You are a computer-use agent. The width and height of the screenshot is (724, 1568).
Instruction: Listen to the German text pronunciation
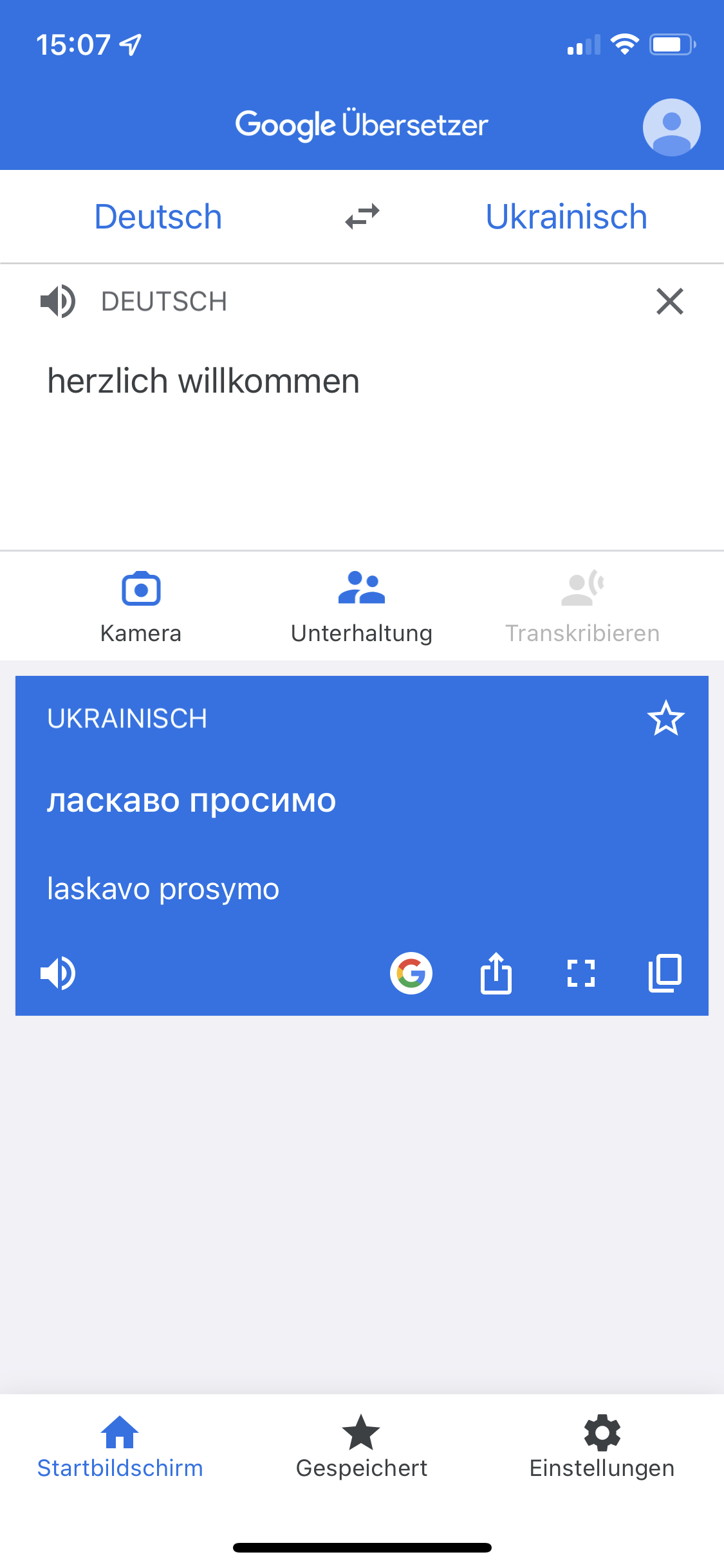point(58,301)
